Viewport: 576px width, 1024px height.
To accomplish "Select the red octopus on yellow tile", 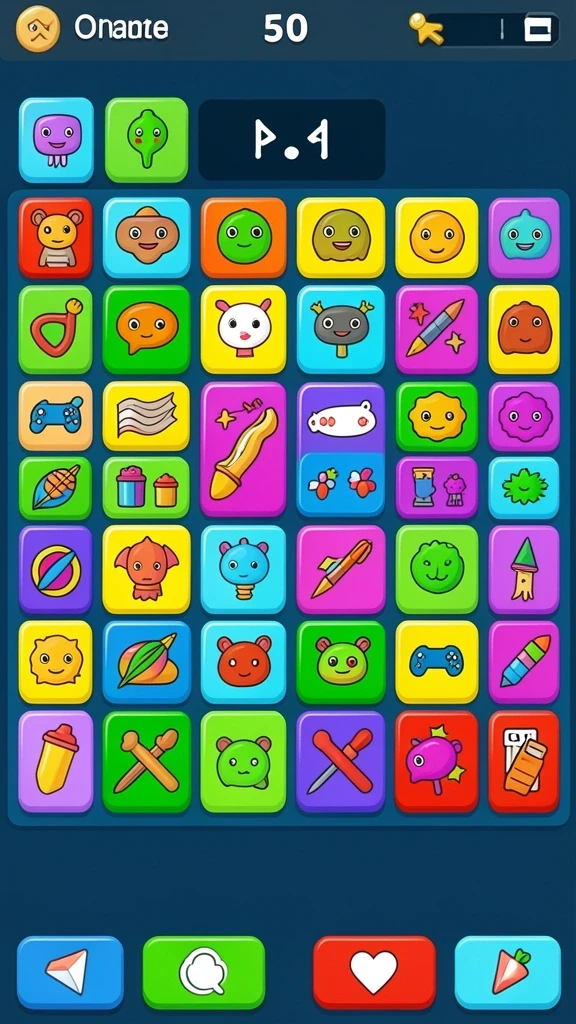I will click(146, 569).
